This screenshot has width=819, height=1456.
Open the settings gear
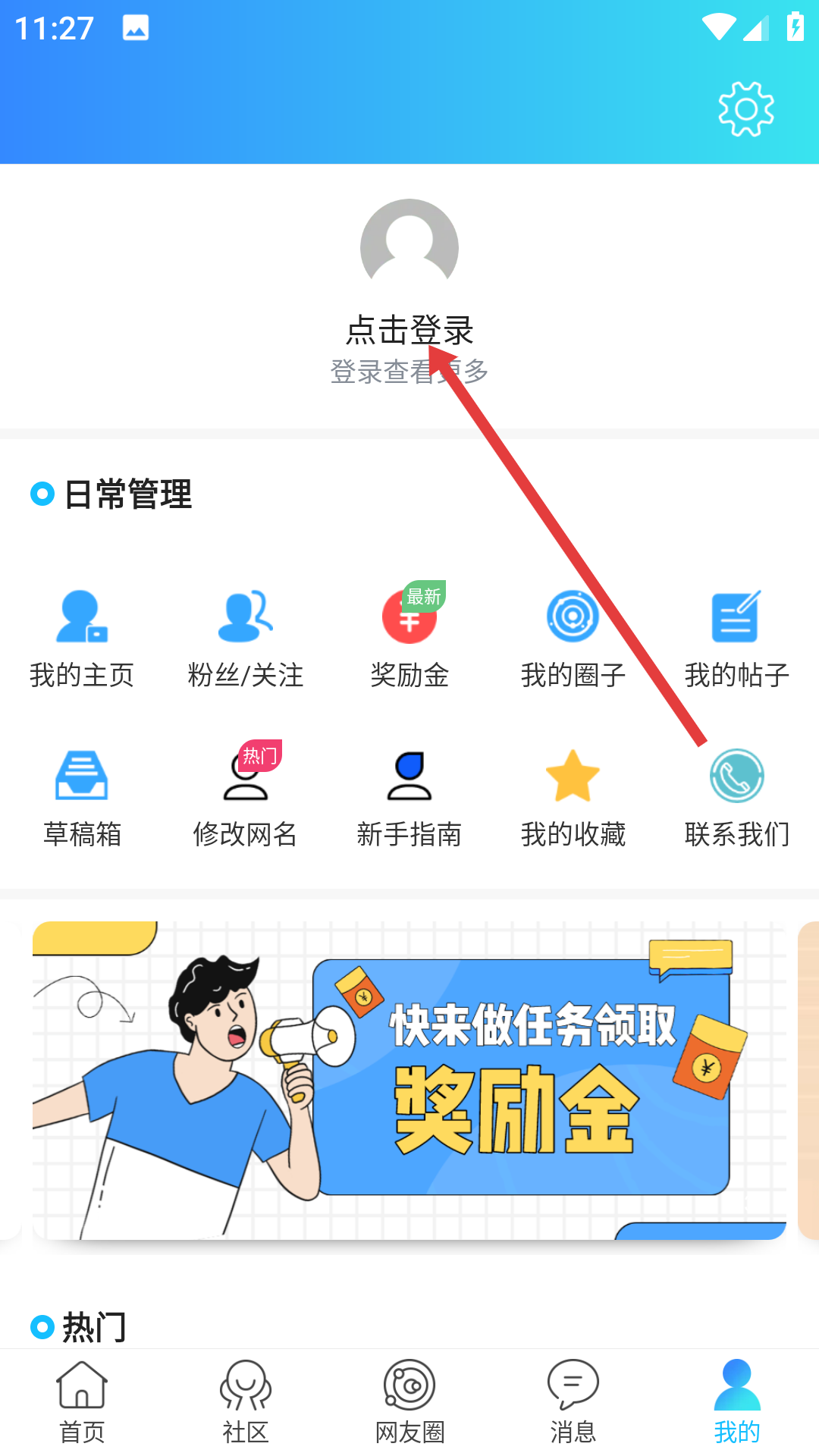pos(746,109)
